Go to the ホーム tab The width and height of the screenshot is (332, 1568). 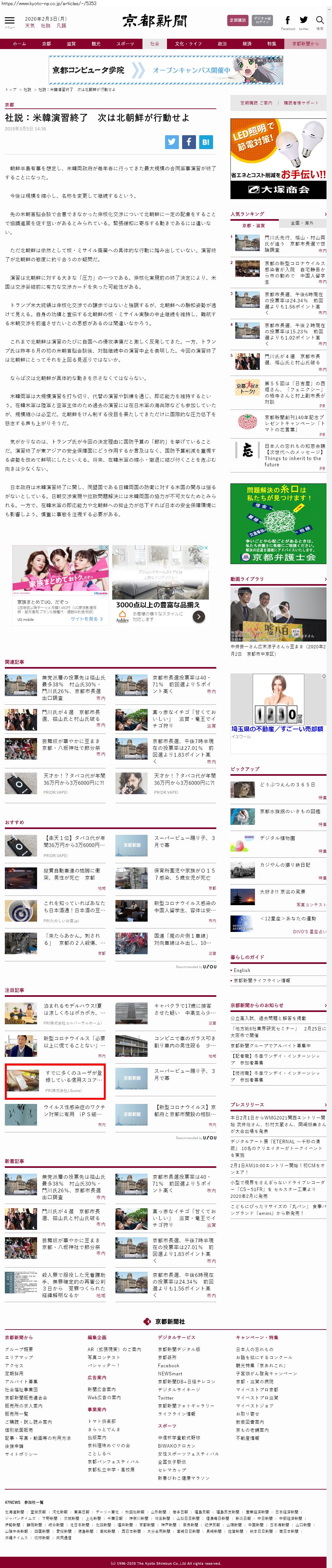pos(19,44)
